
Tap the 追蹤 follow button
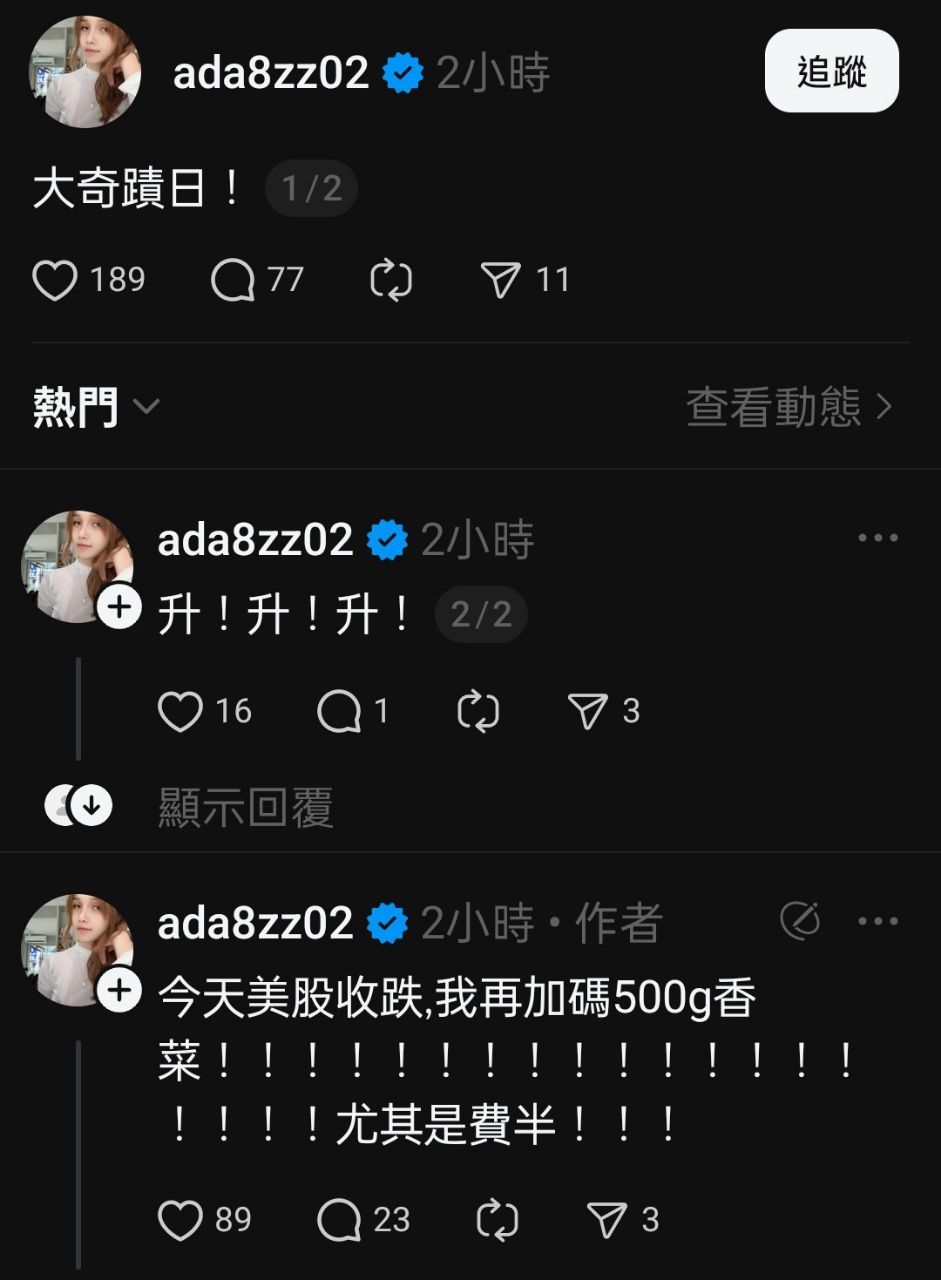[831, 71]
